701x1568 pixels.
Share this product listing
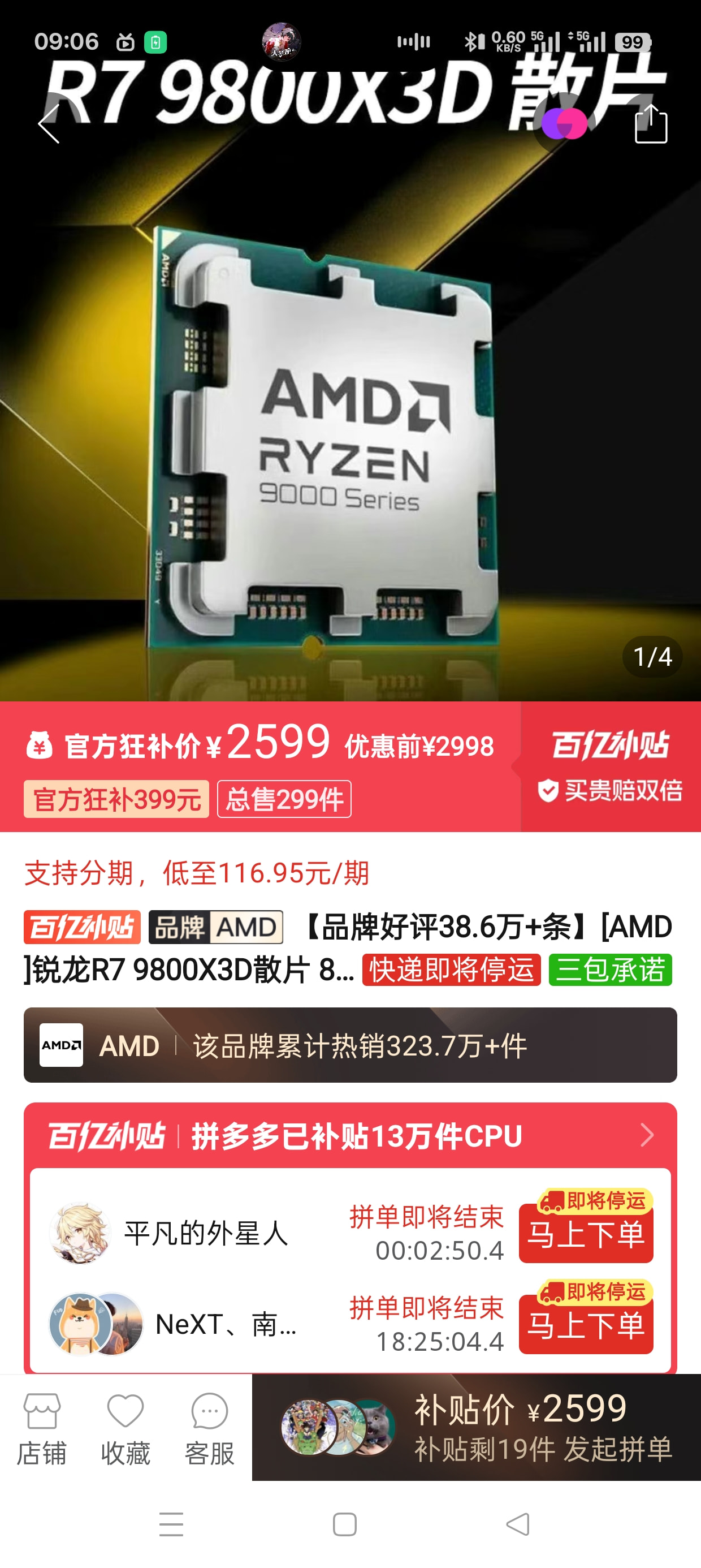pyautogui.click(x=651, y=125)
